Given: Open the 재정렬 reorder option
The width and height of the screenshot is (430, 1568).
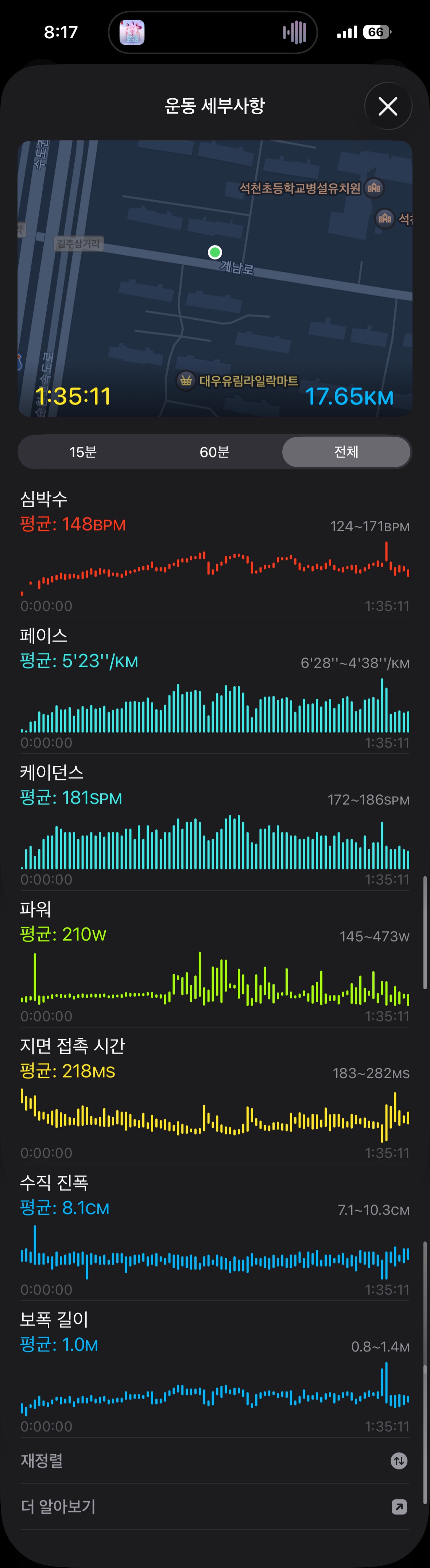Looking at the screenshot, I should click(x=215, y=1460).
